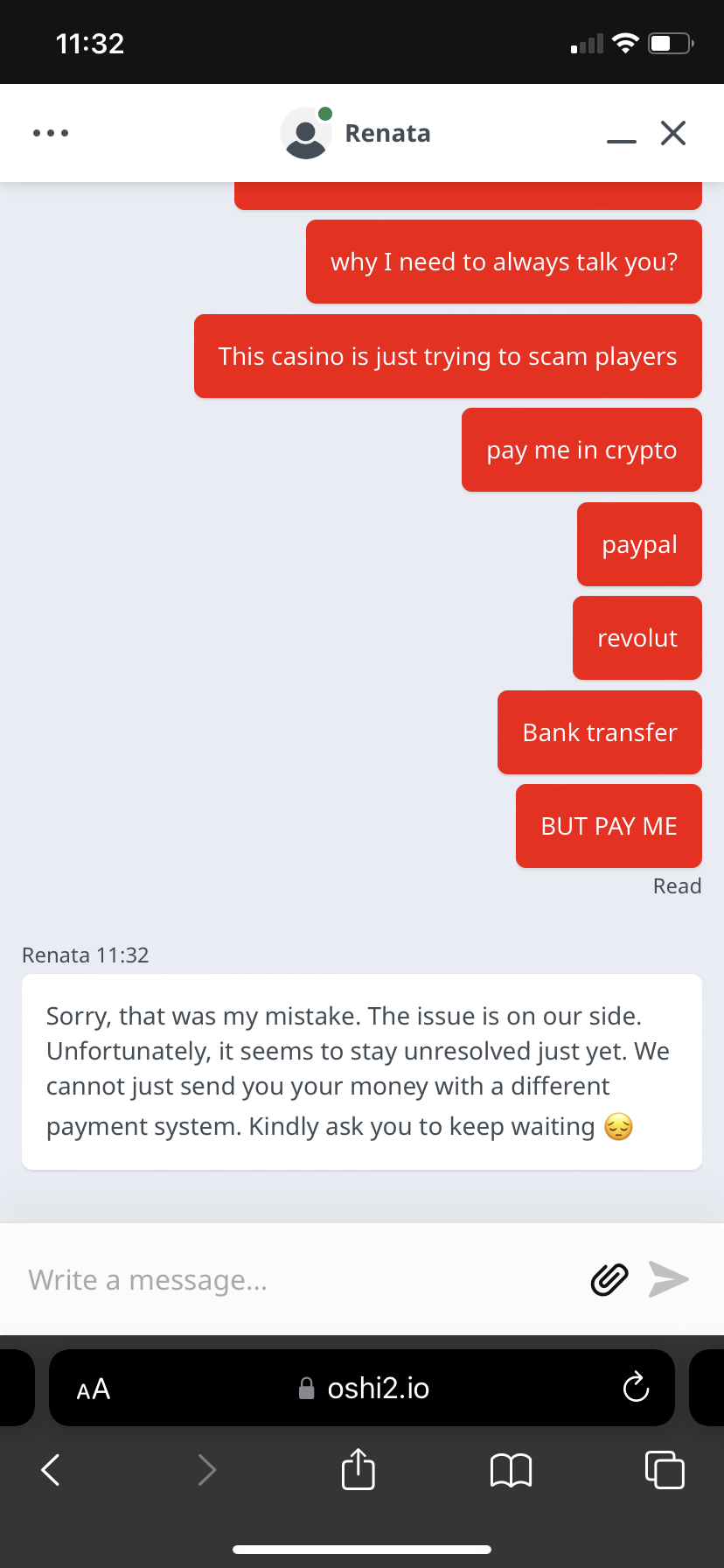Screen dimensions: 724x1568
Task: Close the chat with Renata
Action: click(x=673, y=133)
